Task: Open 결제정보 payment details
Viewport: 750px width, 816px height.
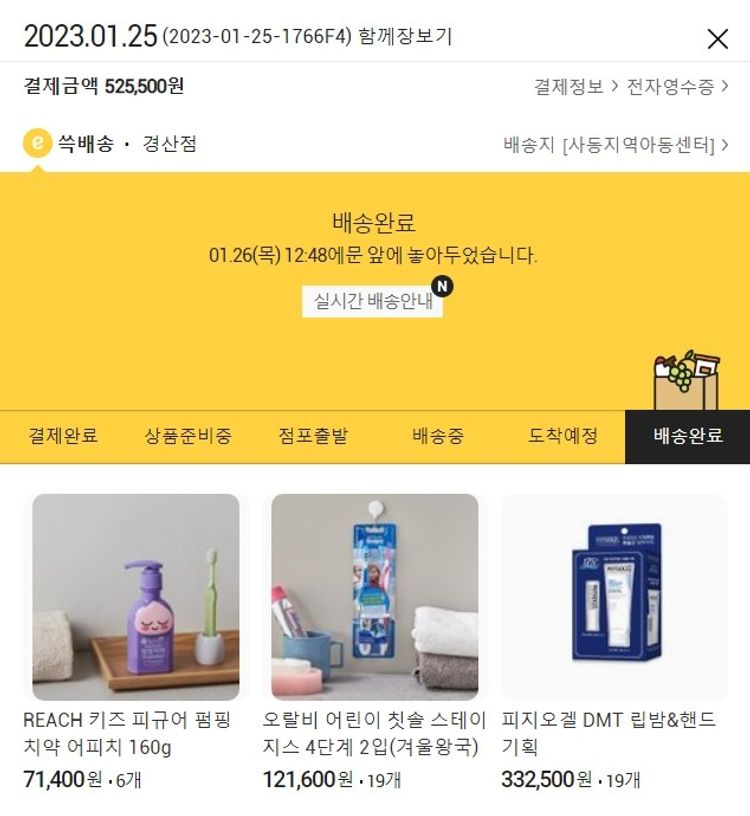Action: coord(575,87)
